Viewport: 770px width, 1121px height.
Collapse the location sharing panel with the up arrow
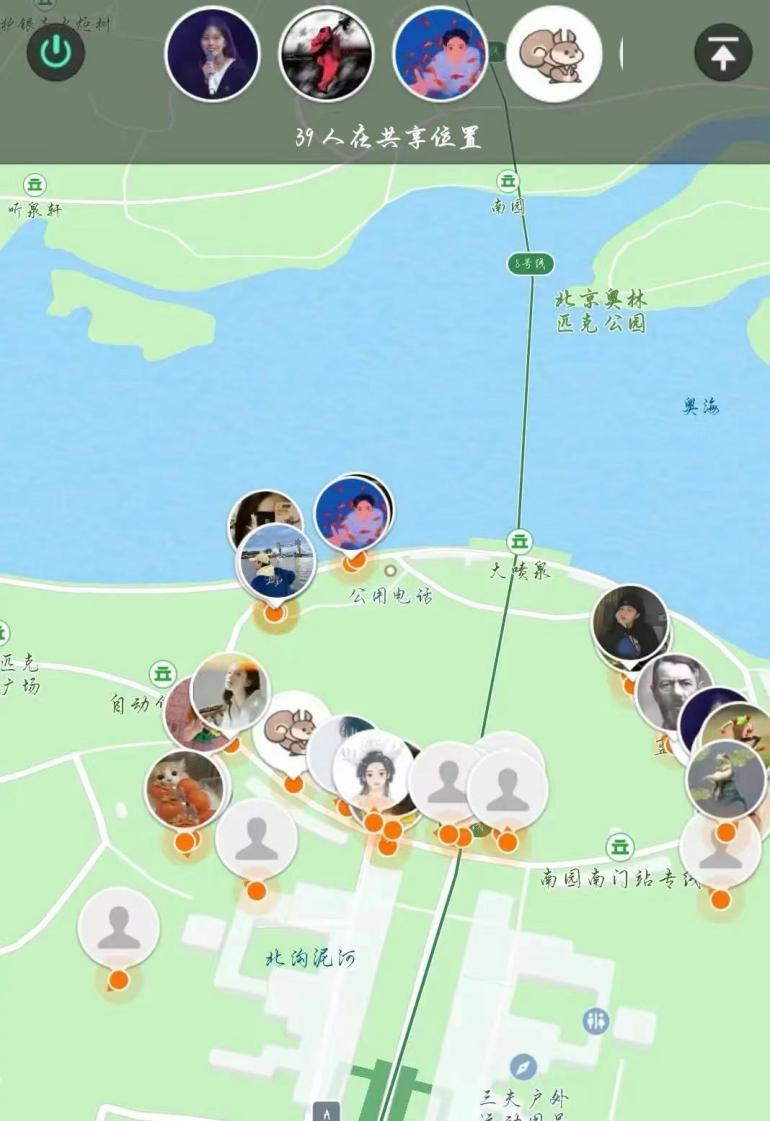(723, 53)
